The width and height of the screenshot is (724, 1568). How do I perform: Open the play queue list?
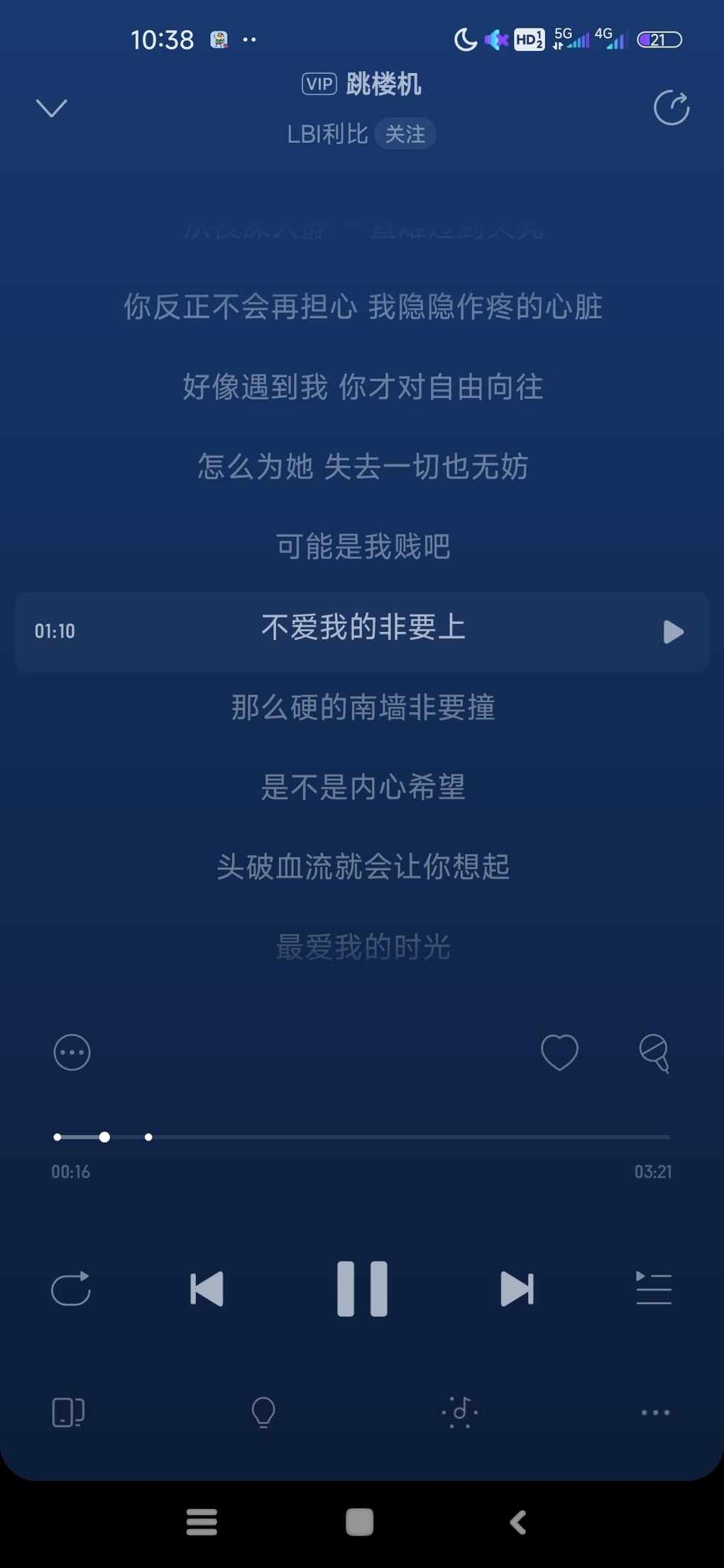click(654, 1288)
